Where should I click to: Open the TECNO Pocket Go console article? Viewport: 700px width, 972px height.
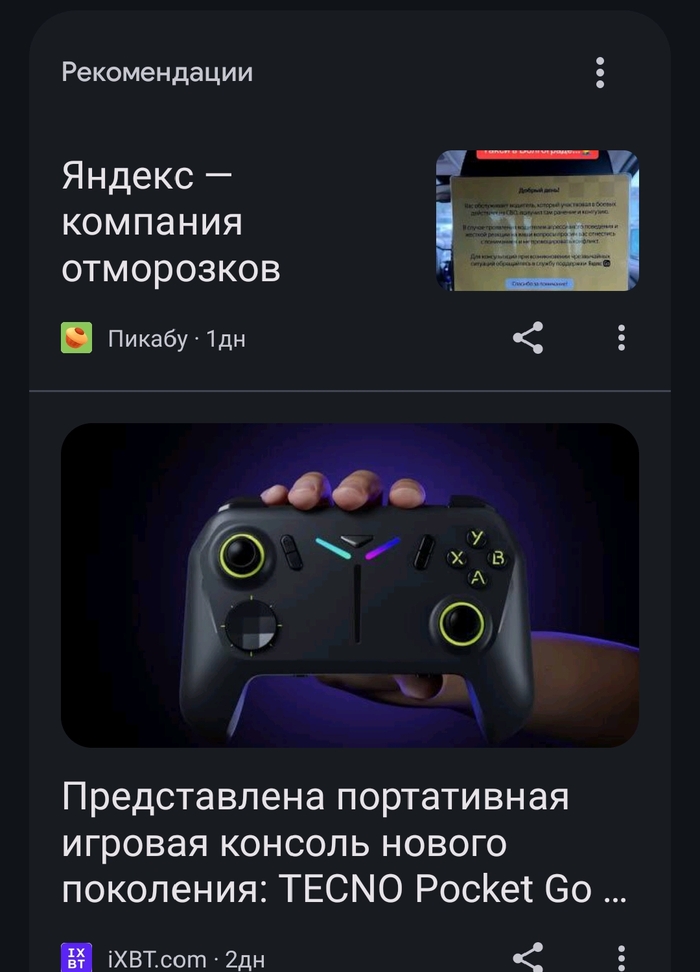point(340,843)
